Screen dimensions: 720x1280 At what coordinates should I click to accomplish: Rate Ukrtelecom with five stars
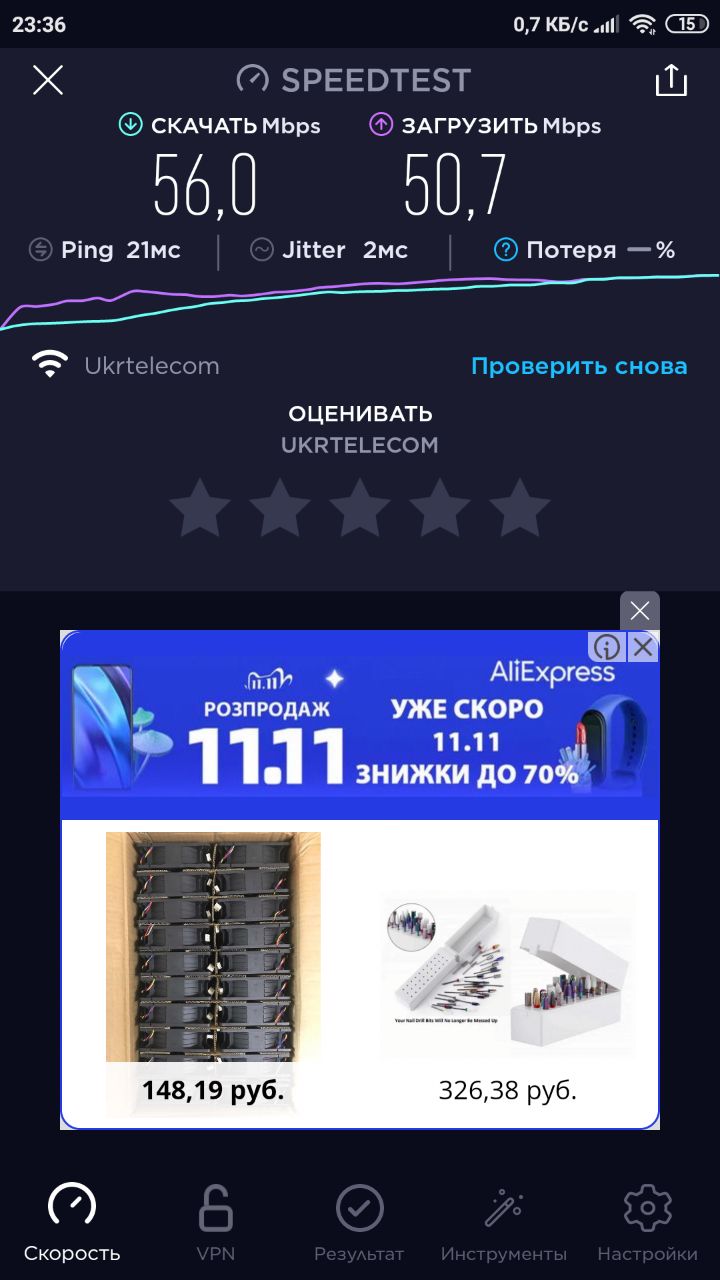tap(519, 508)
